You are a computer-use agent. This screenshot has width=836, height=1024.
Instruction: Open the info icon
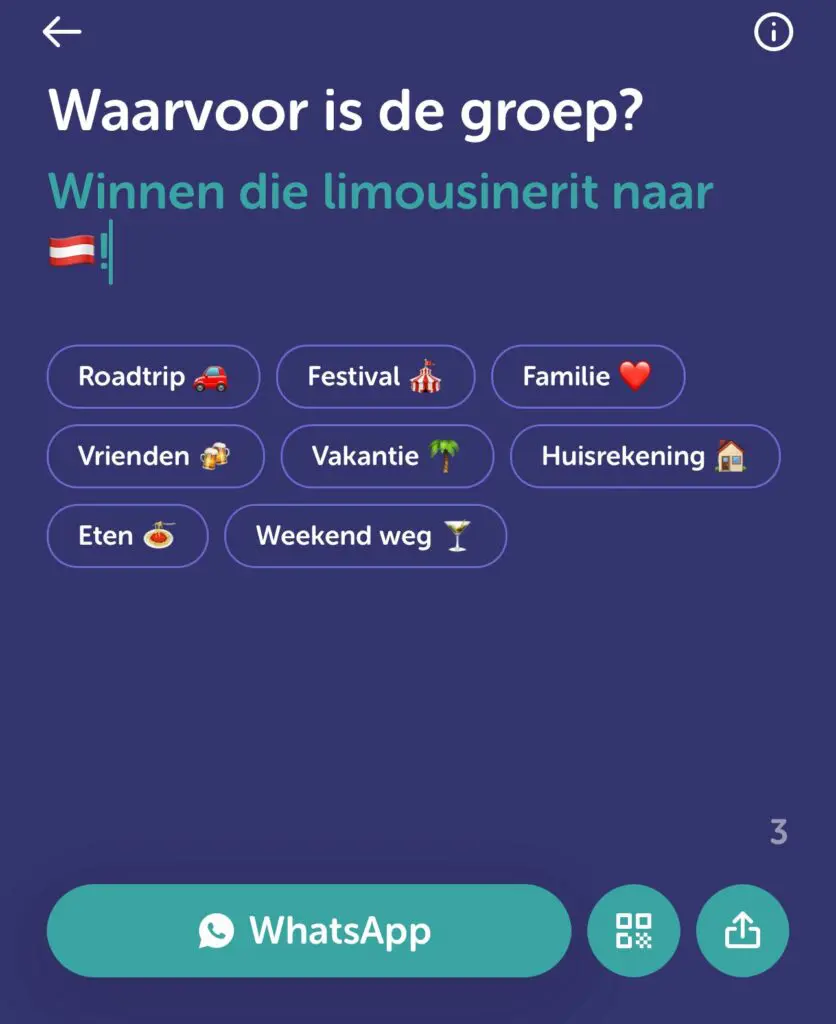coord(772,33)
